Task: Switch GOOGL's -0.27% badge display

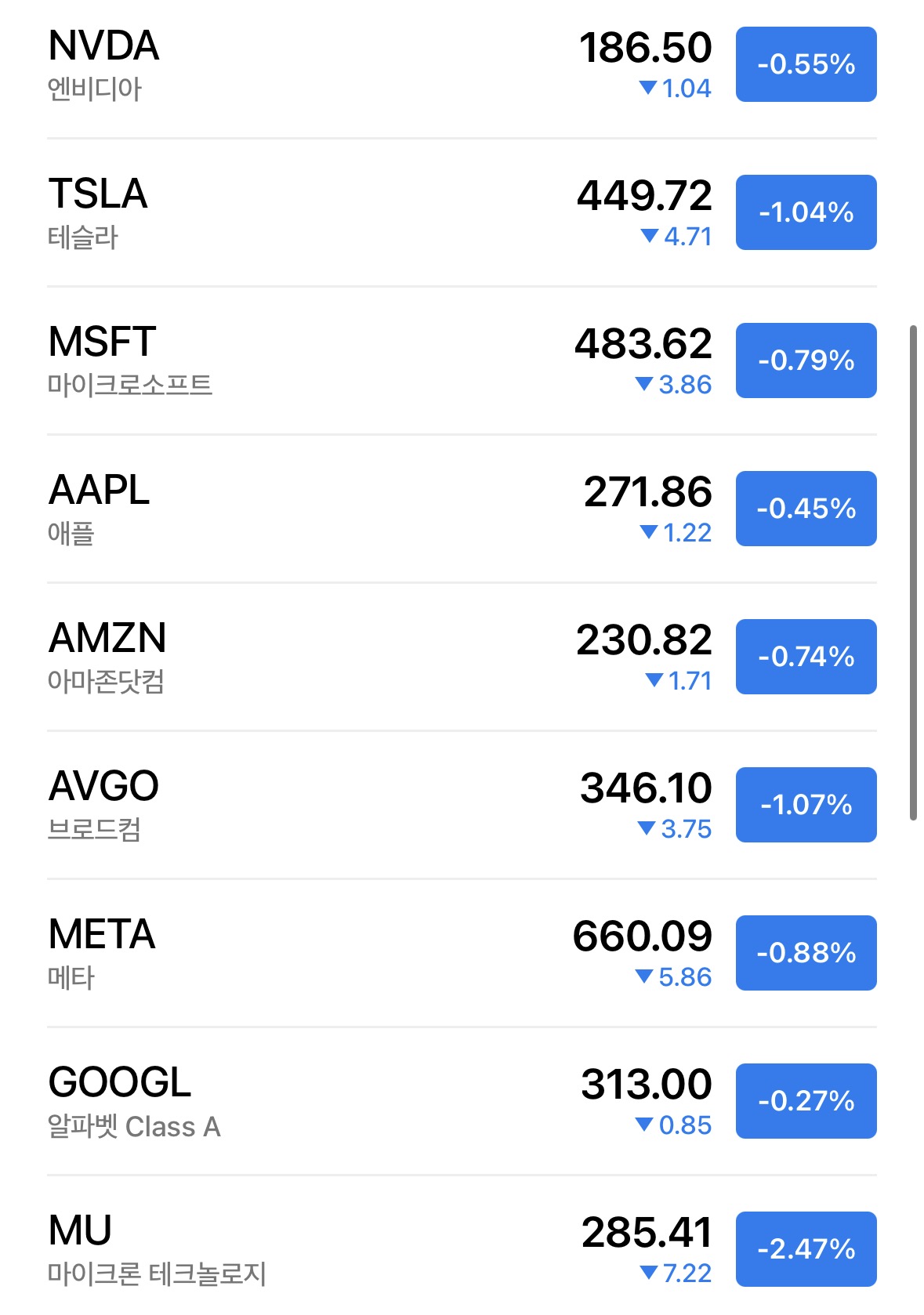Action: coord(806,1101)
